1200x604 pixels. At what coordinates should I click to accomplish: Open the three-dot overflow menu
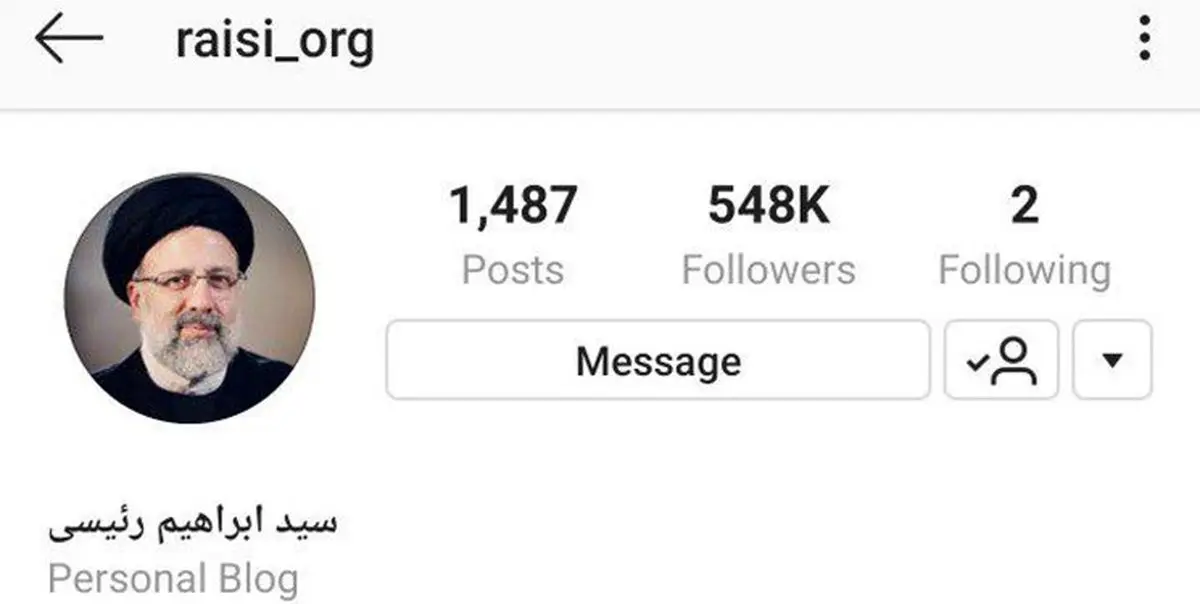tap(1144, 39)
